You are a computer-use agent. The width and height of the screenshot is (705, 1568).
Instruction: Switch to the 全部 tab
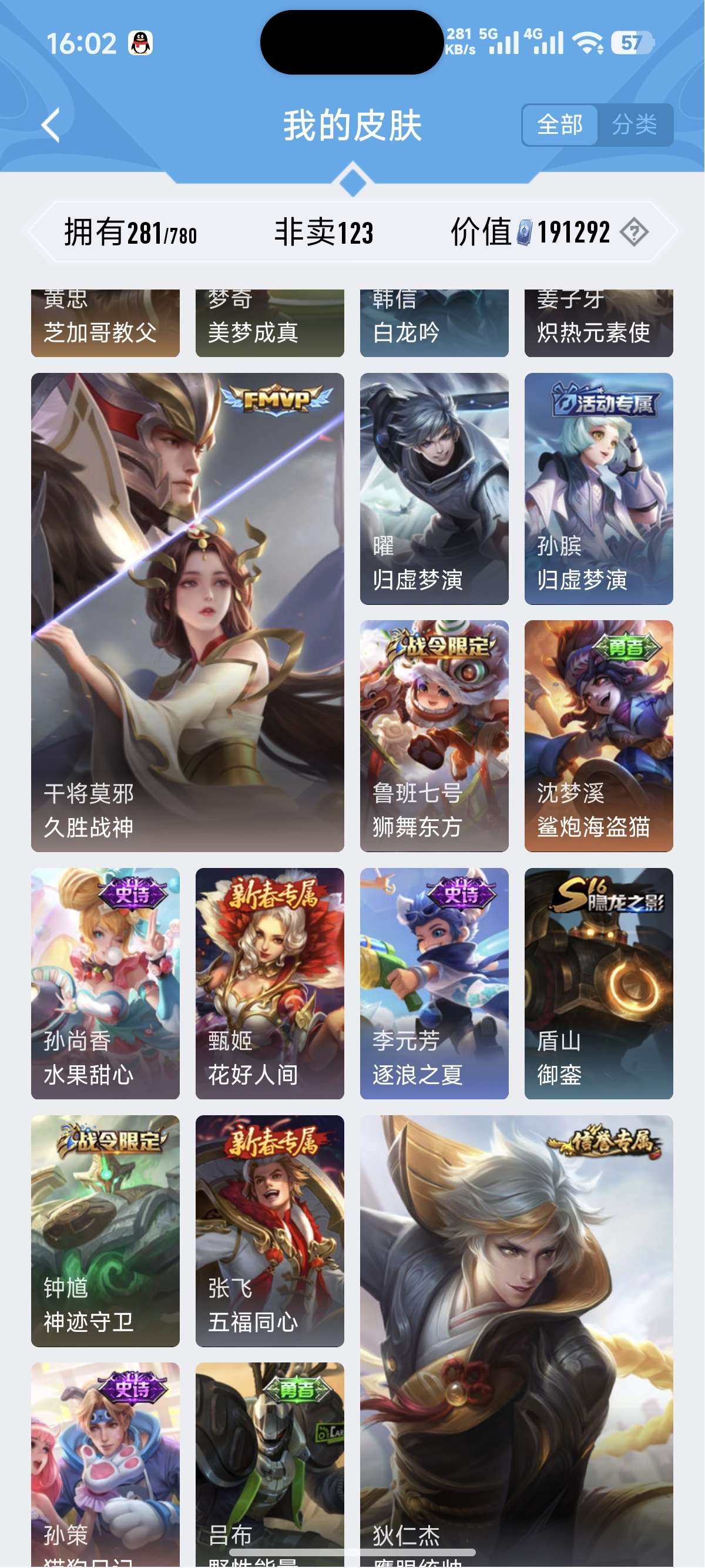pyautogui.click(x=559, y=125)
